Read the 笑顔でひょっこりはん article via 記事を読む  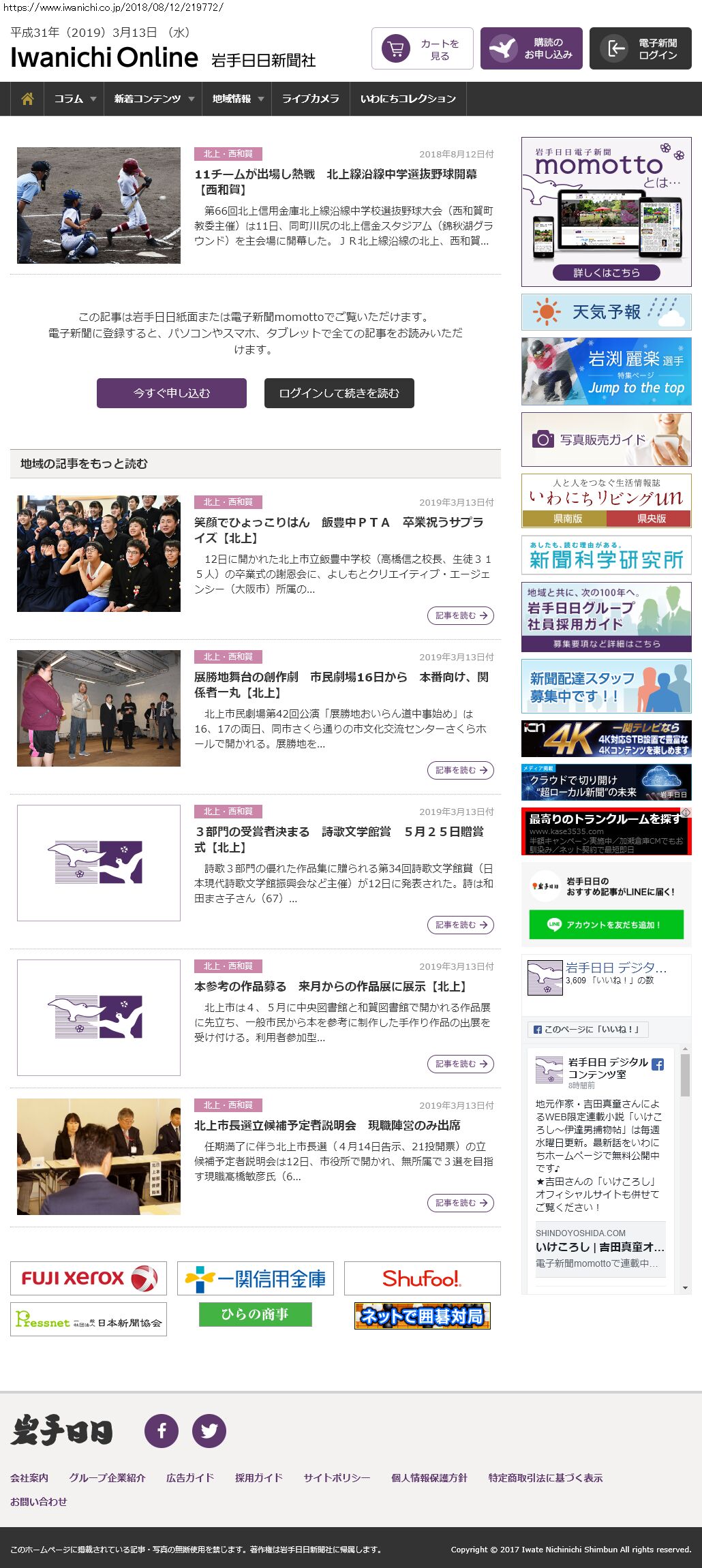[461, 615]
